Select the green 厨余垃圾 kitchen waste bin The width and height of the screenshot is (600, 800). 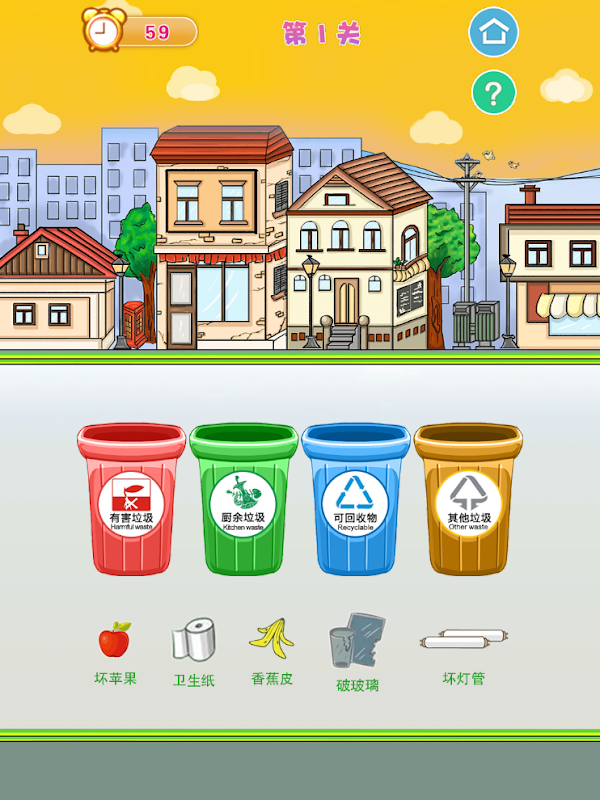pyautogui.click(x=243, y=499)
